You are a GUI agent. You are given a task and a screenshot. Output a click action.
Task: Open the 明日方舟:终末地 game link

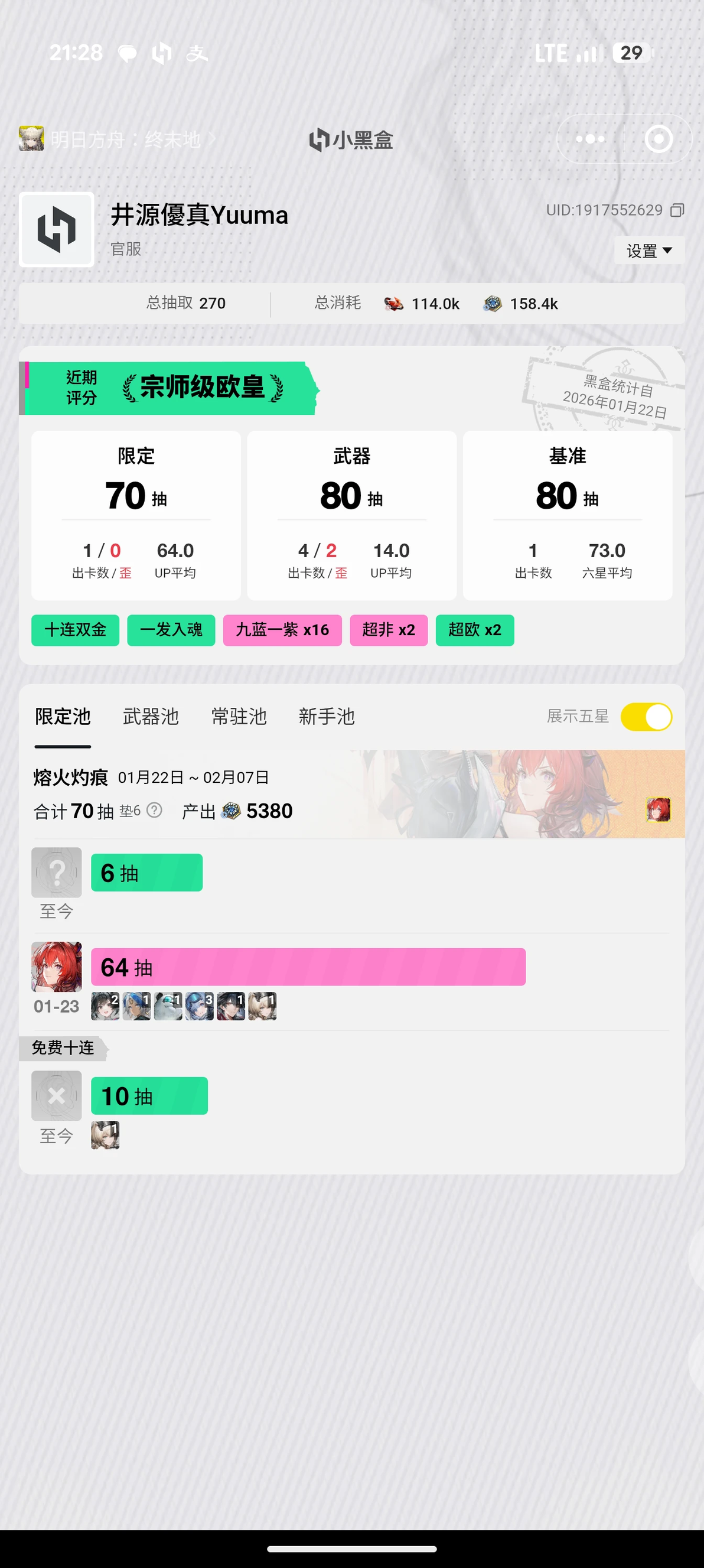(117, 139)
